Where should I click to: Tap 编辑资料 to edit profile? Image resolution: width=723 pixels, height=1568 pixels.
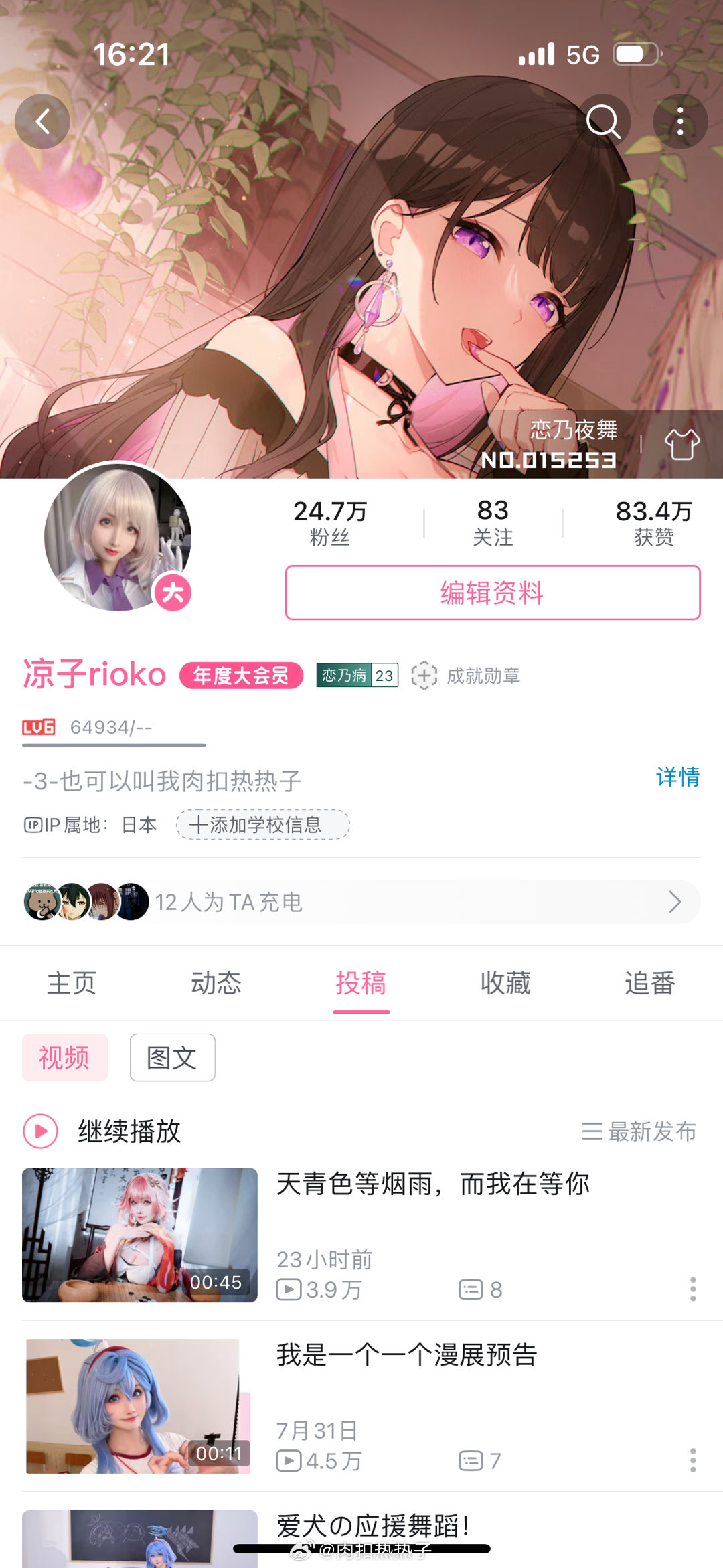(x=493, y=593)
